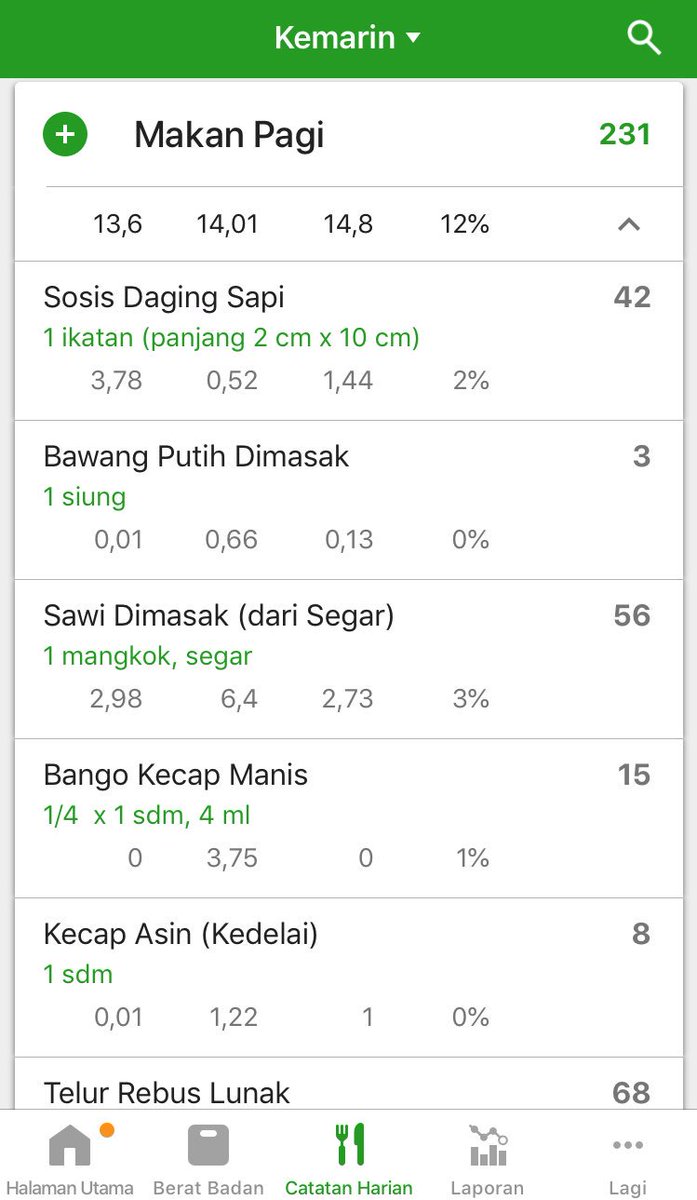Select the Catatan Harian tab
This screenshot has width=697, height=1200.
[349, 1160]
